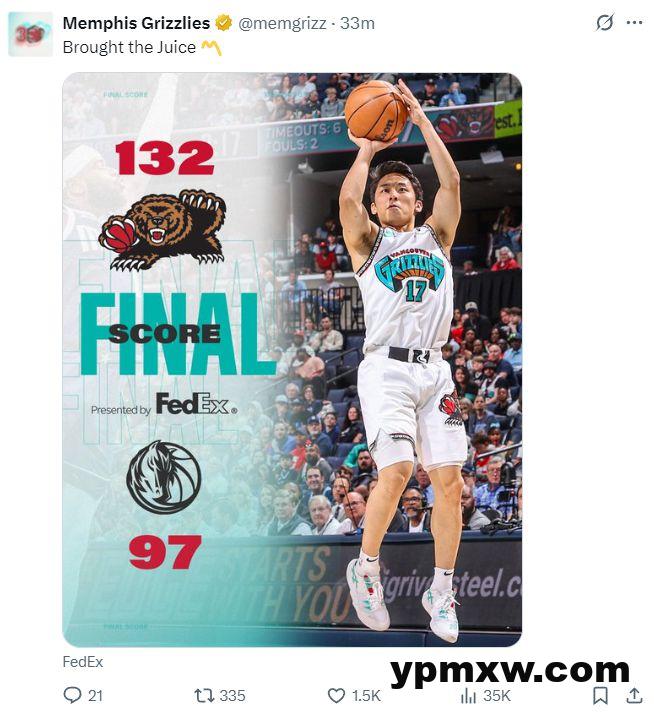Open the post overflow menu
The height and width of the screenshot is (714, 654).
click(x=634, y=23)
